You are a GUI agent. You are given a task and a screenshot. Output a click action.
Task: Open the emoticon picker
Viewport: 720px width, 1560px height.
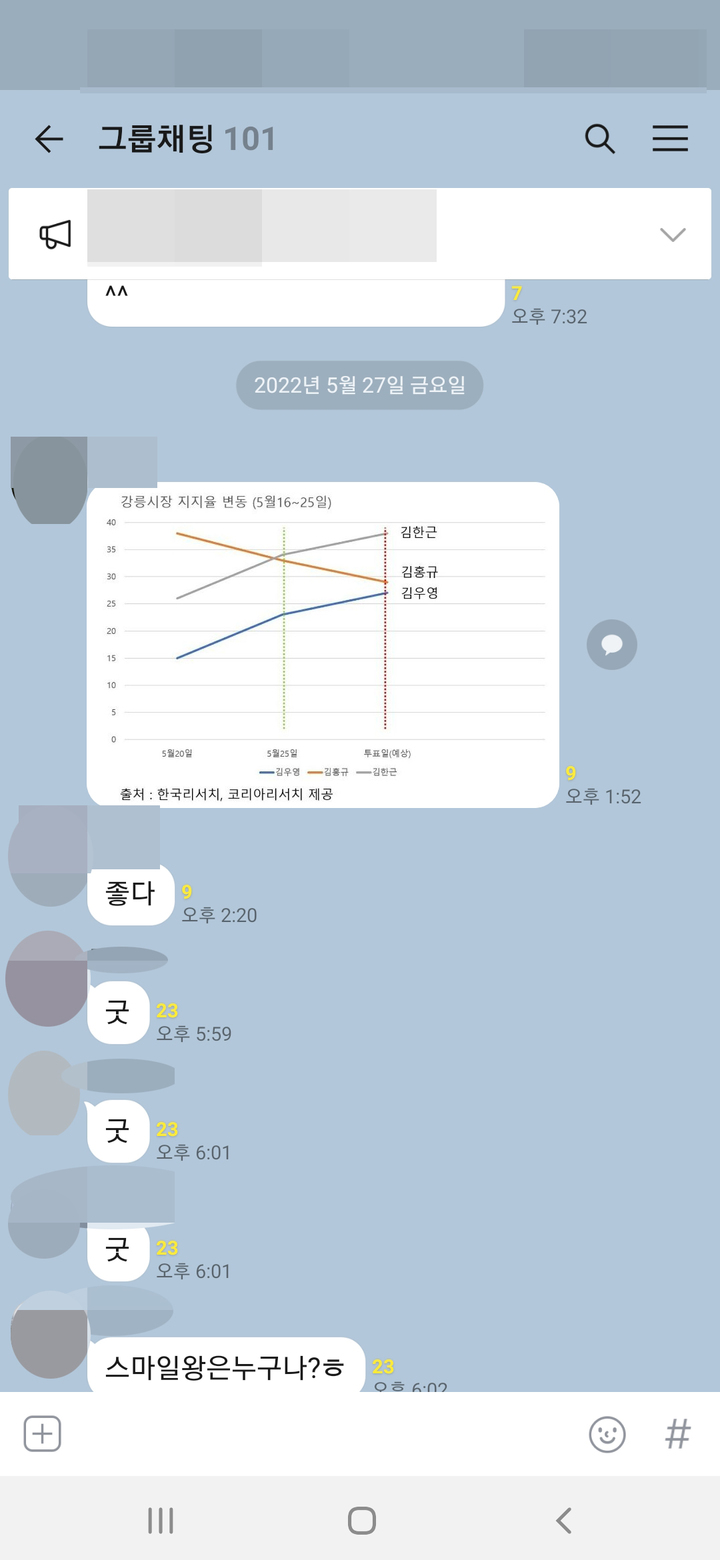tap(607, 1433)
